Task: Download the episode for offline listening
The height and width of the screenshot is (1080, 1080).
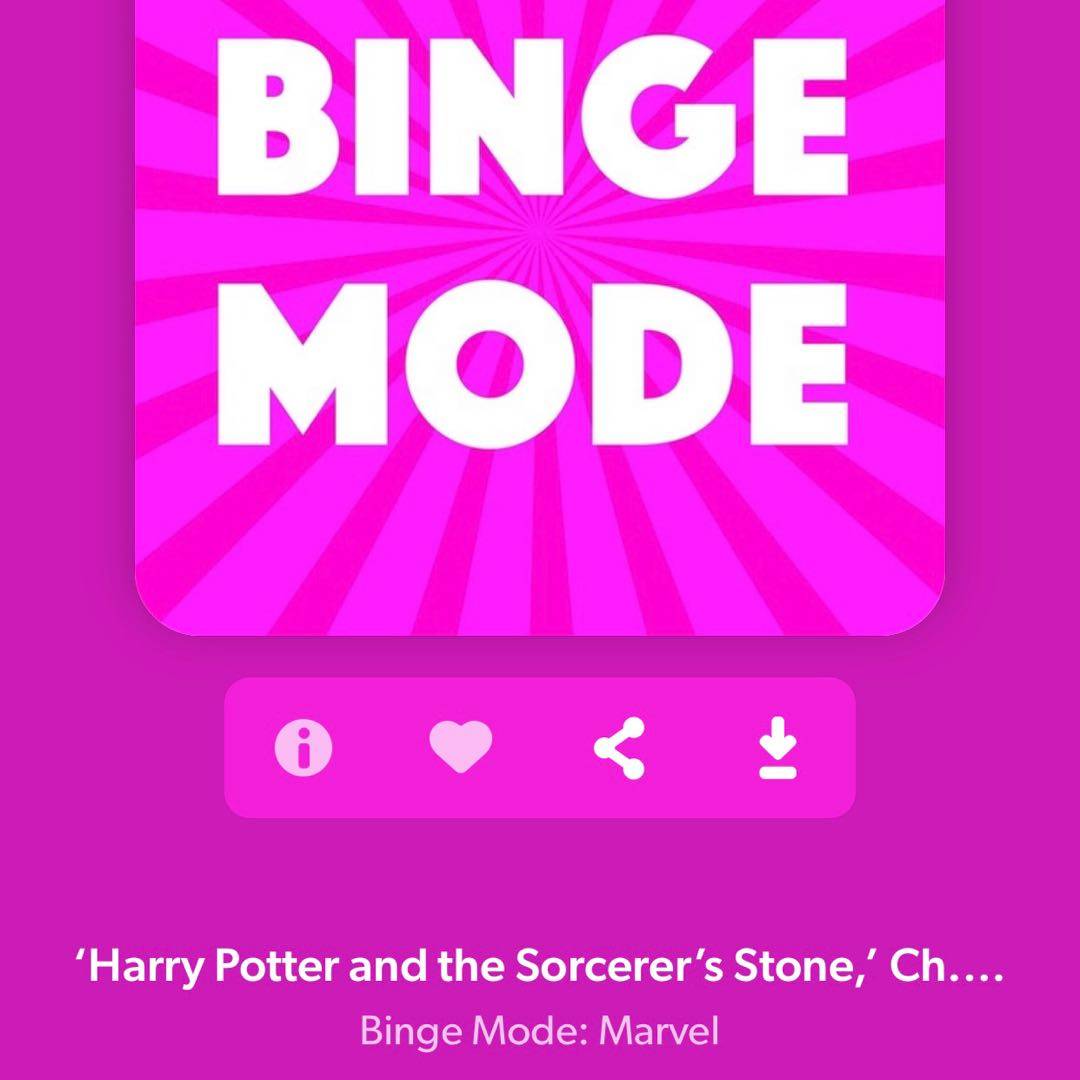Action: pyautogui.click(x=777, y=750)
